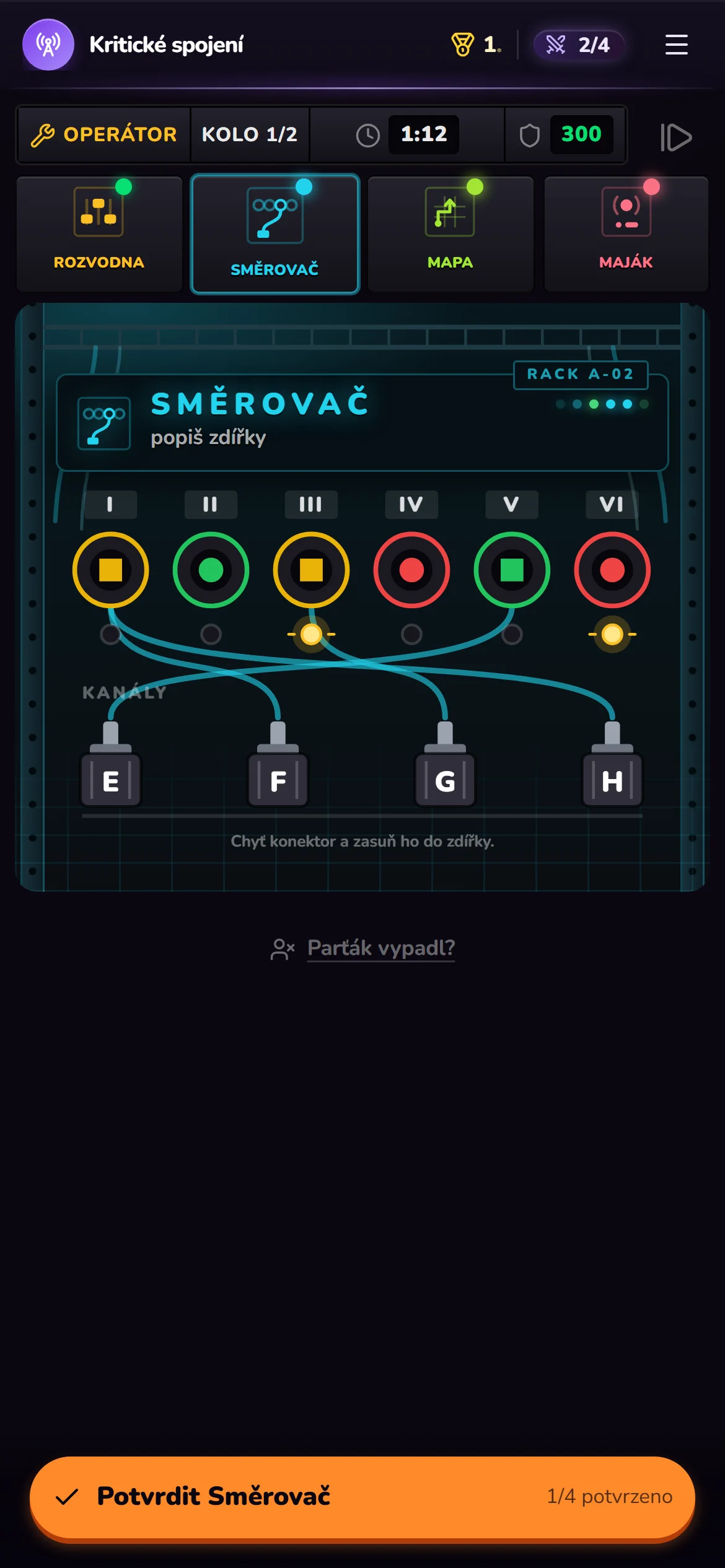Select socket III with yellow square
Viewport: 725px width, 1568px height.
[x=311, y=570]
